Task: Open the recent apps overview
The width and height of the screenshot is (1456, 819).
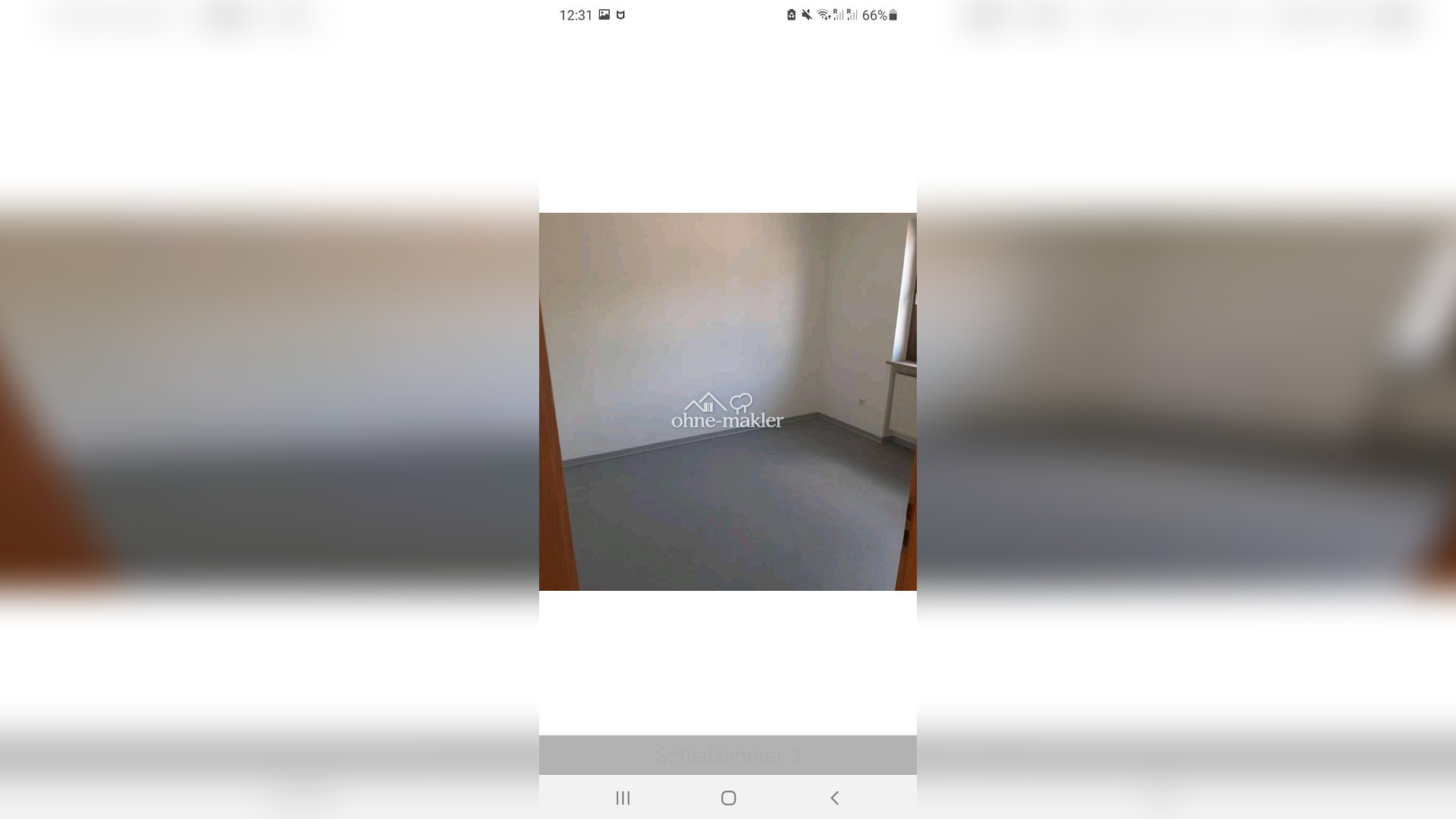Action: tap(623, 798)
